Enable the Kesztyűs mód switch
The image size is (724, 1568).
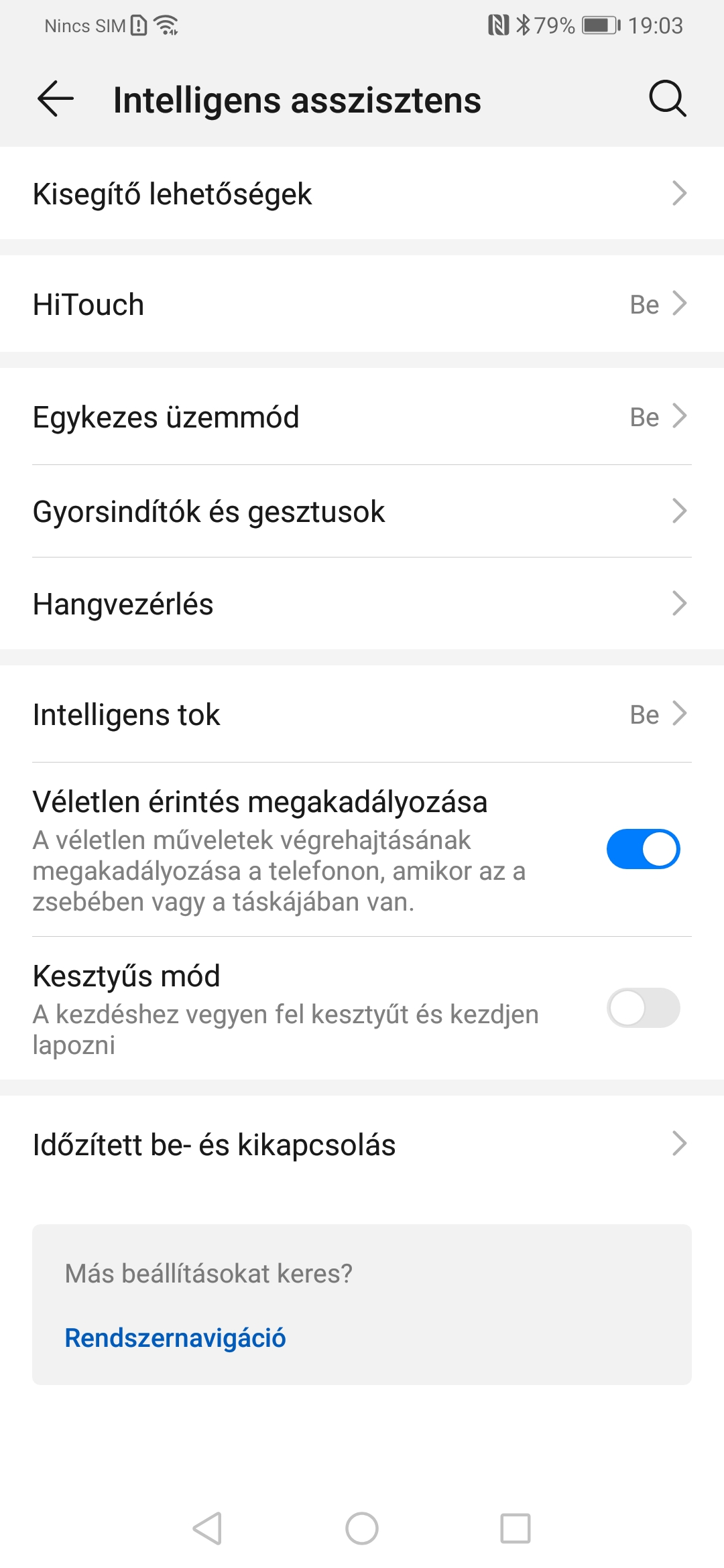point(643,1007)
